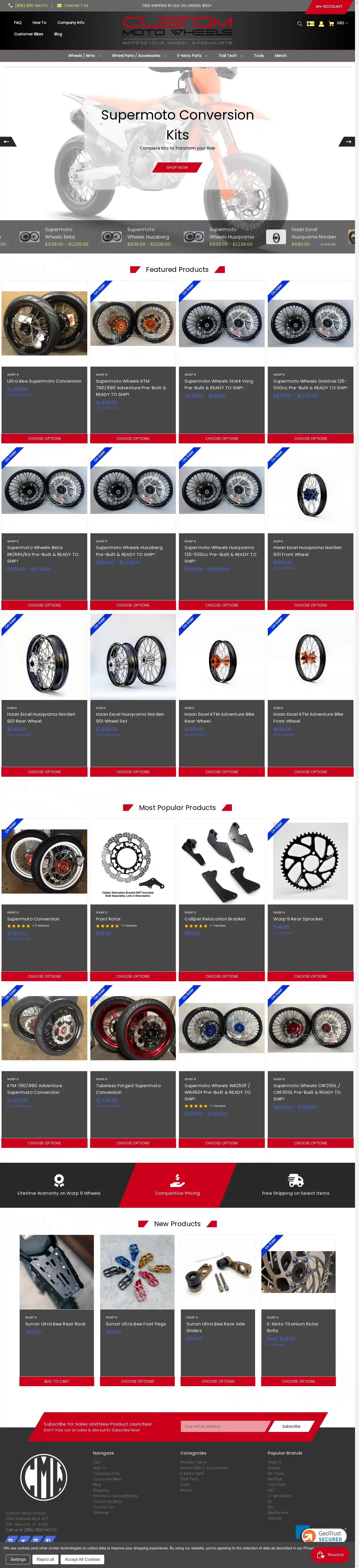Expand the E-Moto Parts menu
Image resolution: width=359 pixels, height=1568 pixels.
point(192,55)
